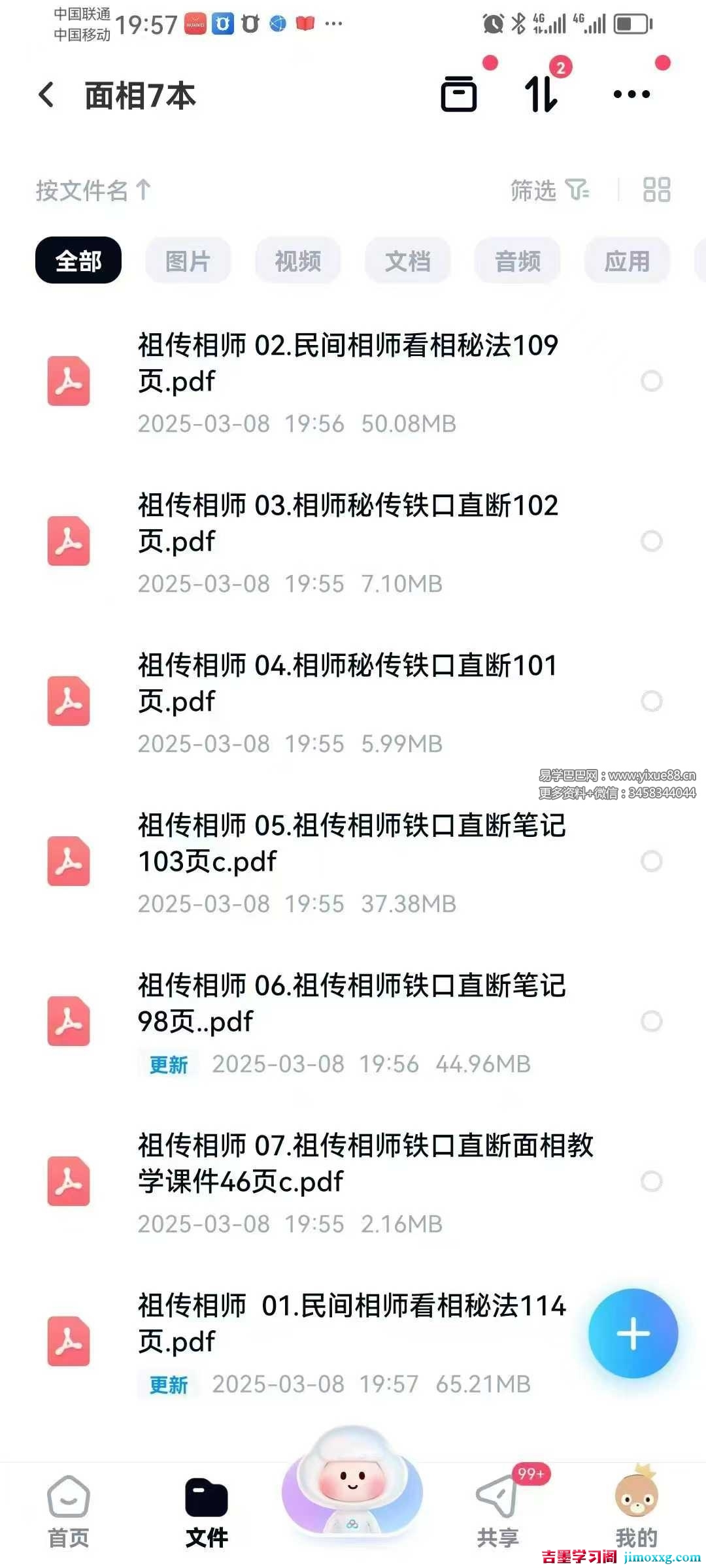The width and height of the screenshot is (706, 1568).
Task: Open the archive box icon in header
Action: [x=459, y=95]
